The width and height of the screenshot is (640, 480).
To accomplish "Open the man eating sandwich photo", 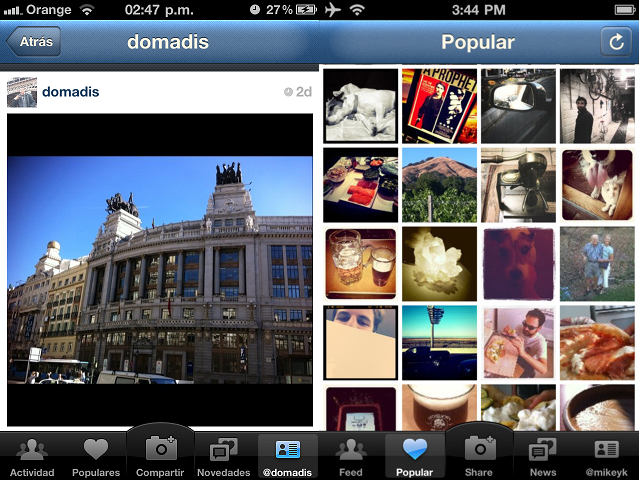I will click(518, 343).
